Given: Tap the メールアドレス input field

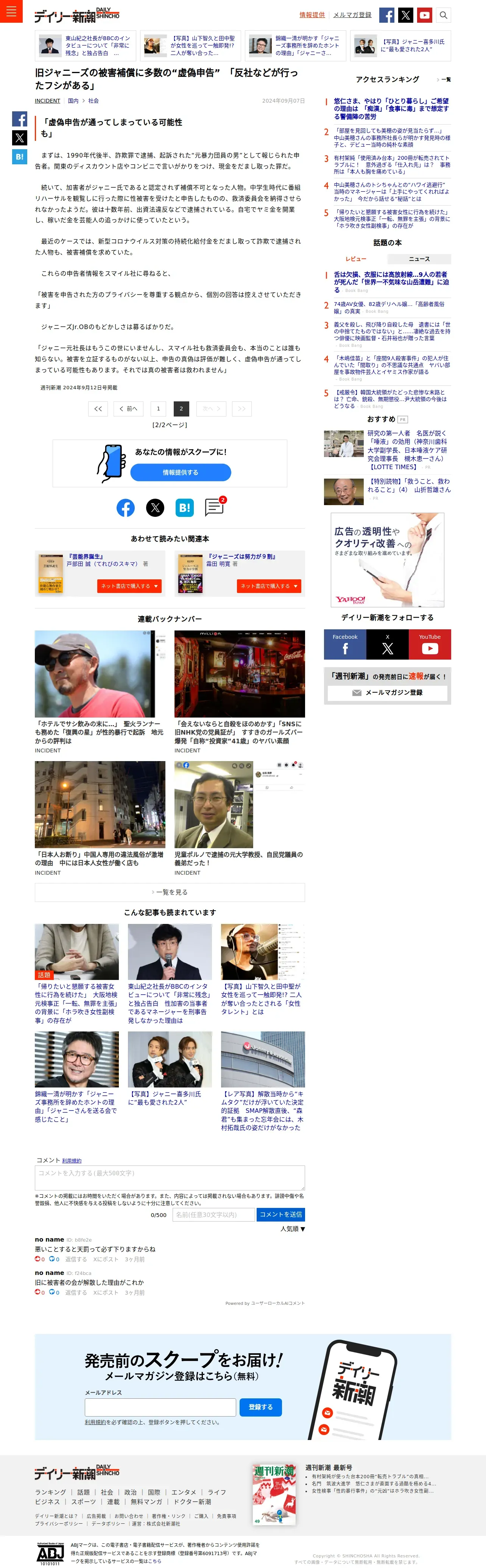Looking at the screenshot, I should [160, 1407].
